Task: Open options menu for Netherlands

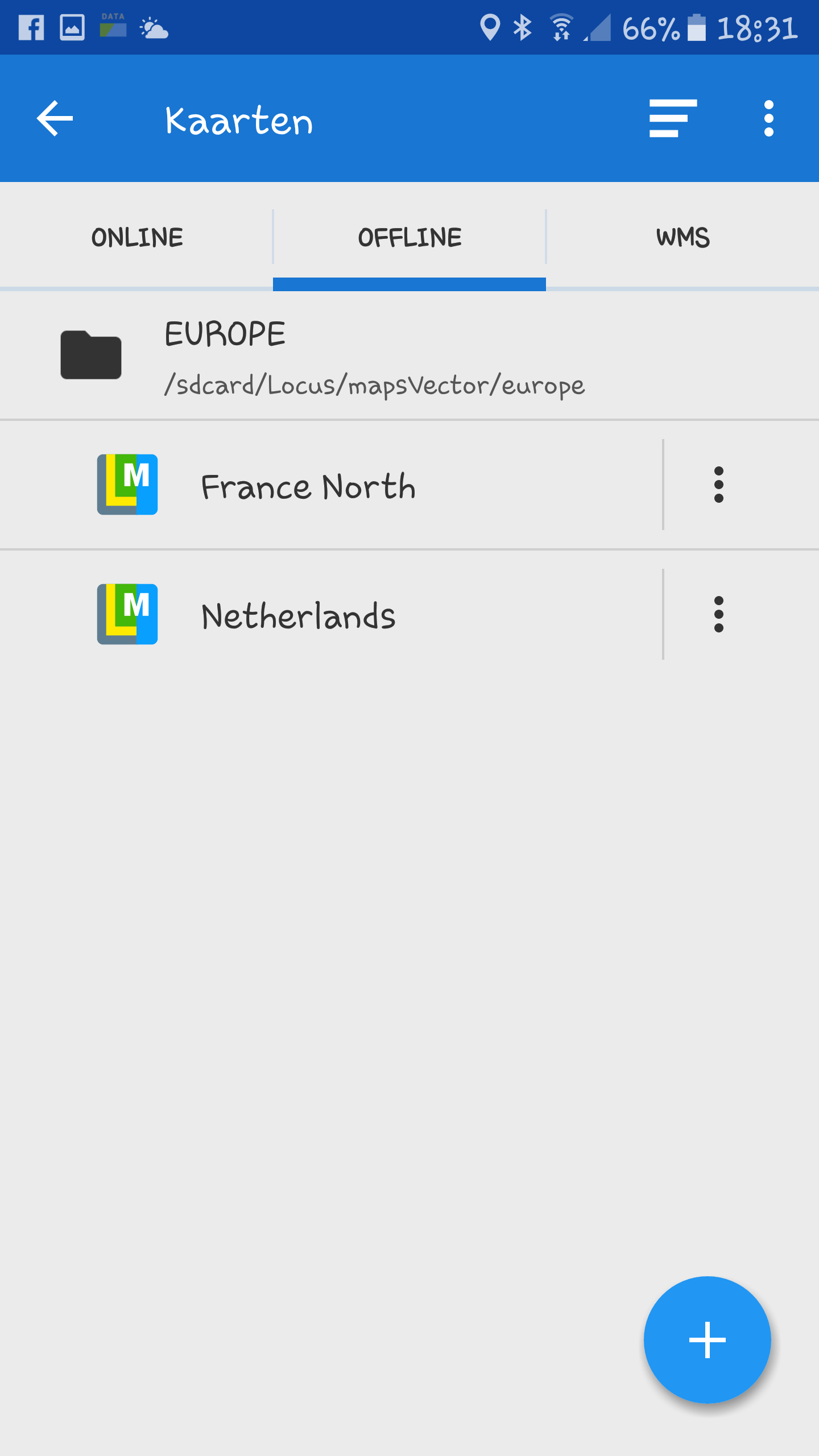Action: coord(718,614)
